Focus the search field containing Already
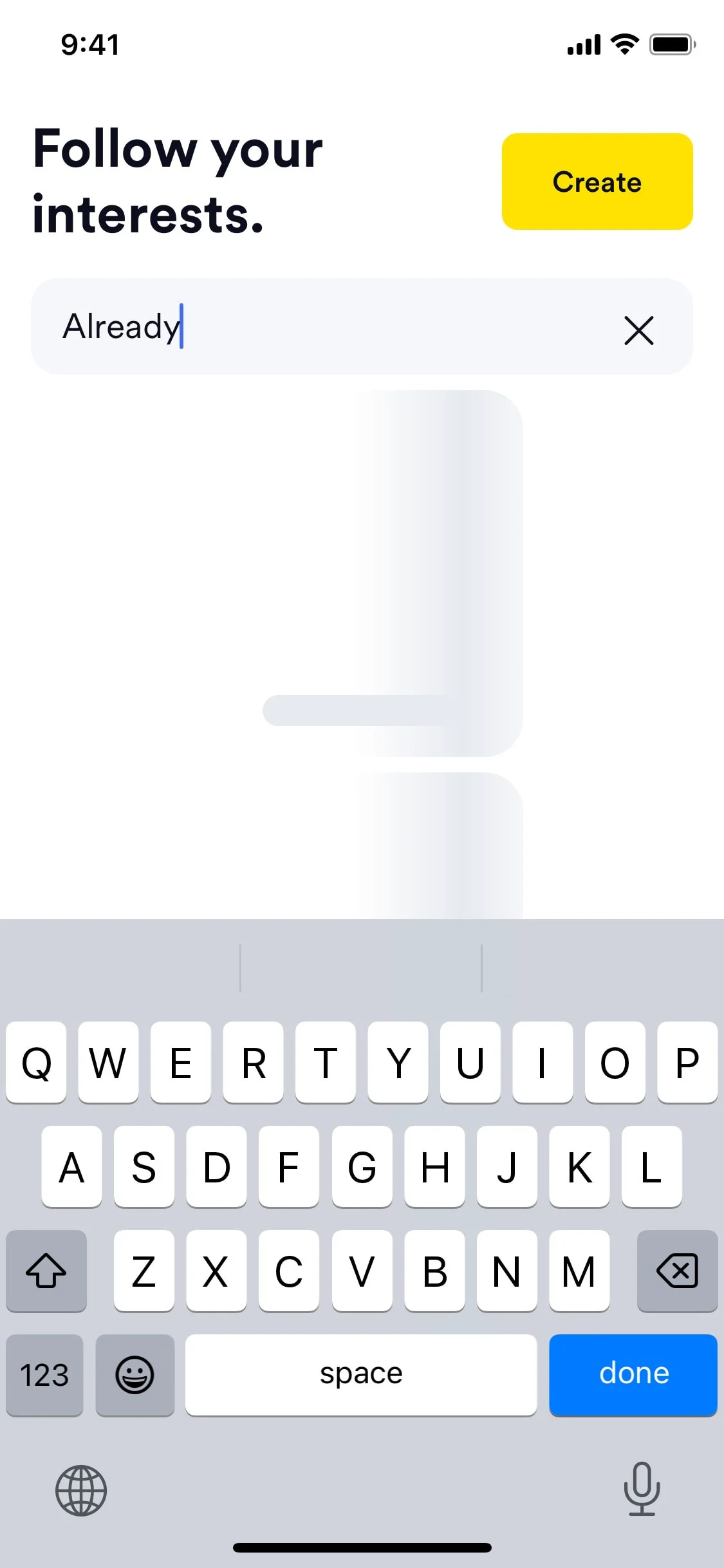Viewport: 724px width, 1568px height. (x=362, y=326)
